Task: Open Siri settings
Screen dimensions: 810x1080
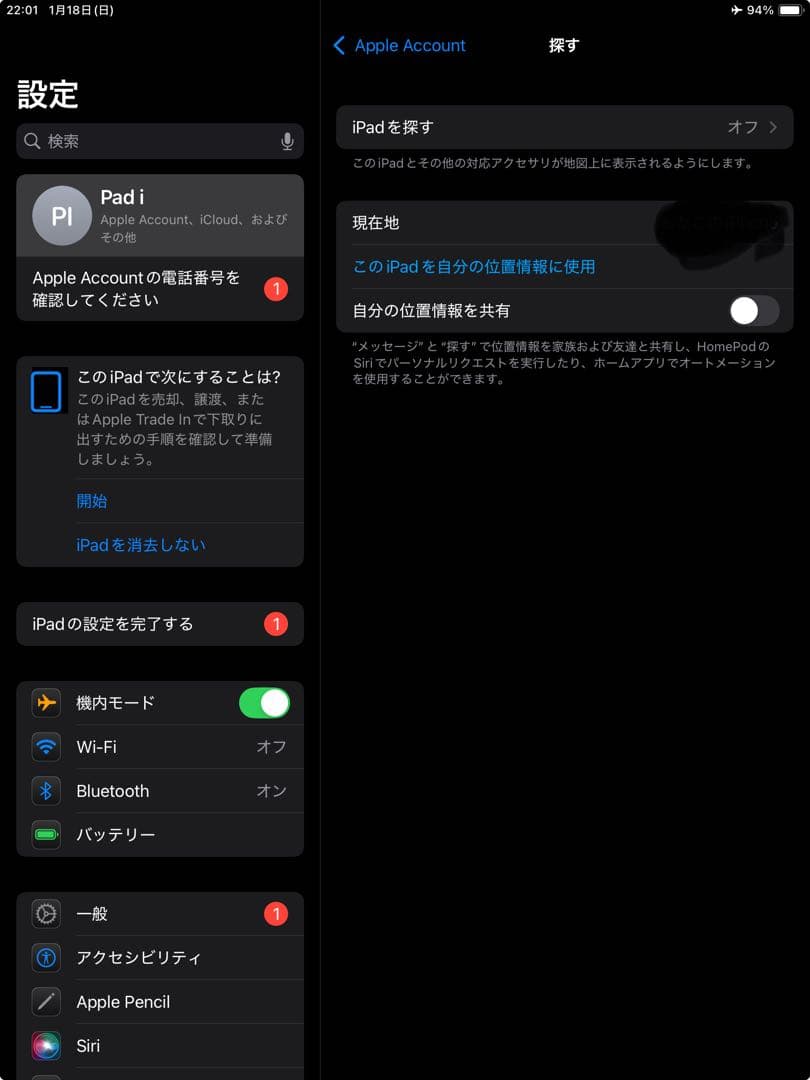Action: (160, 1046)
